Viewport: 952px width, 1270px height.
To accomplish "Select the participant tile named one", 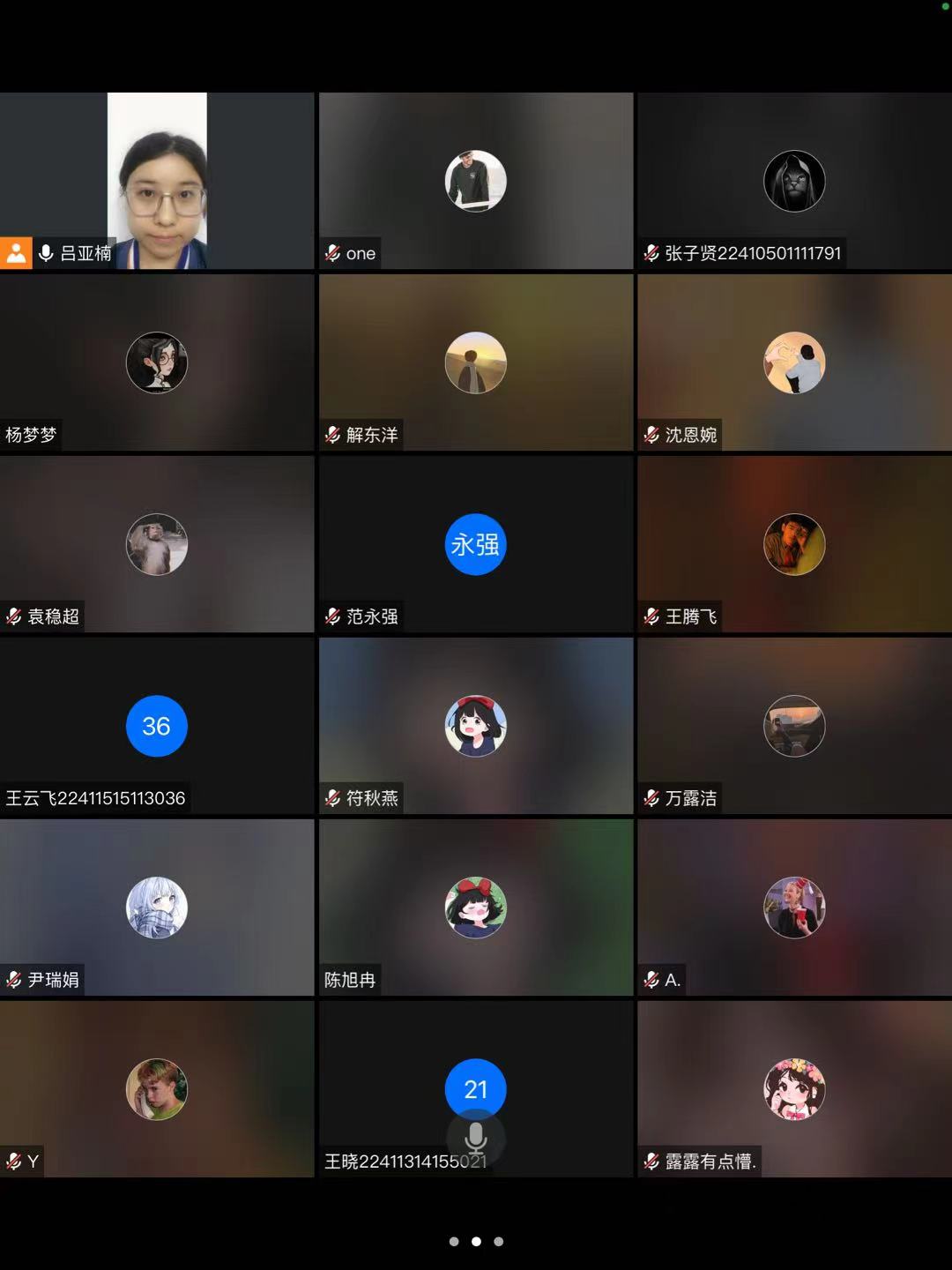I will [x=476, y=181].
